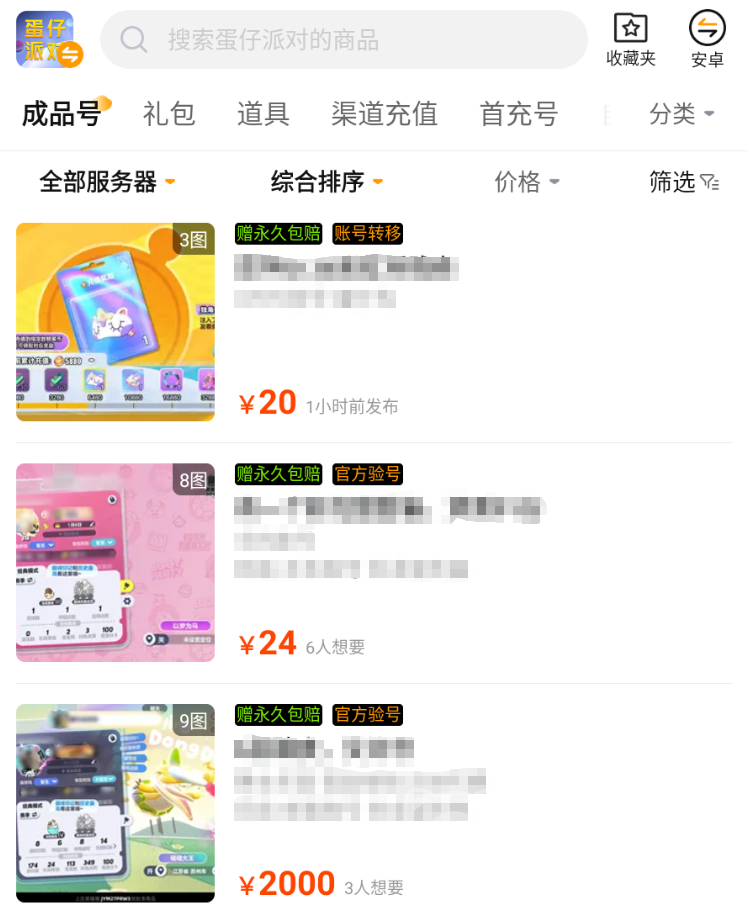Sort listings by 价格
The image size is (747, 908).
[x=527, y=182]
